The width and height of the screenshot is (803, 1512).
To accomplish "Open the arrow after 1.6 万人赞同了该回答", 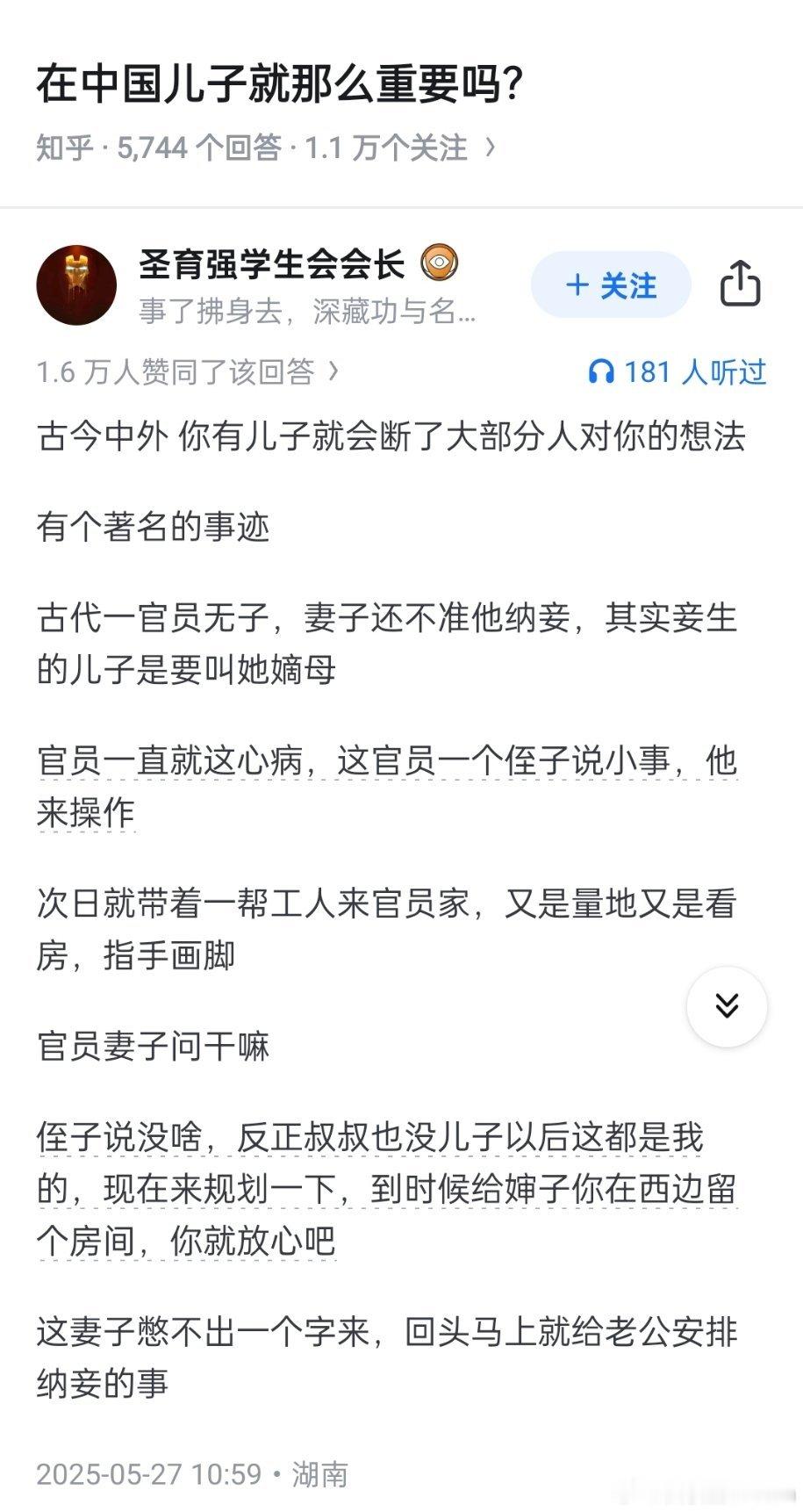I will click(x=333, y=372).
